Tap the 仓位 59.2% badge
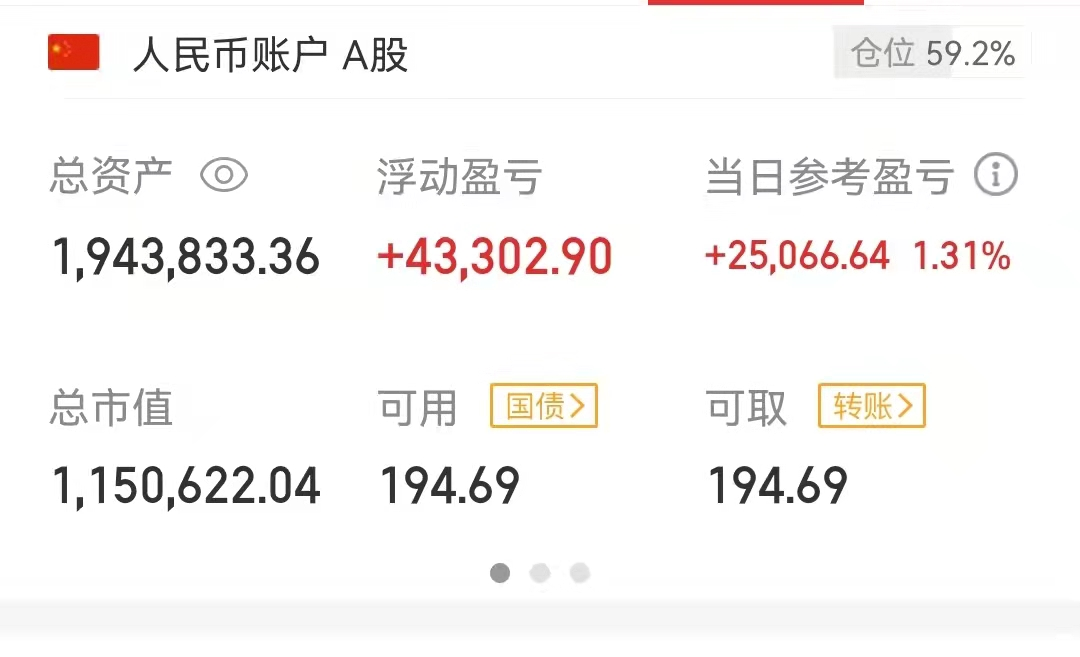This screenshot has width=1080, height=657. pyautogui.click(x=932, y=52)
